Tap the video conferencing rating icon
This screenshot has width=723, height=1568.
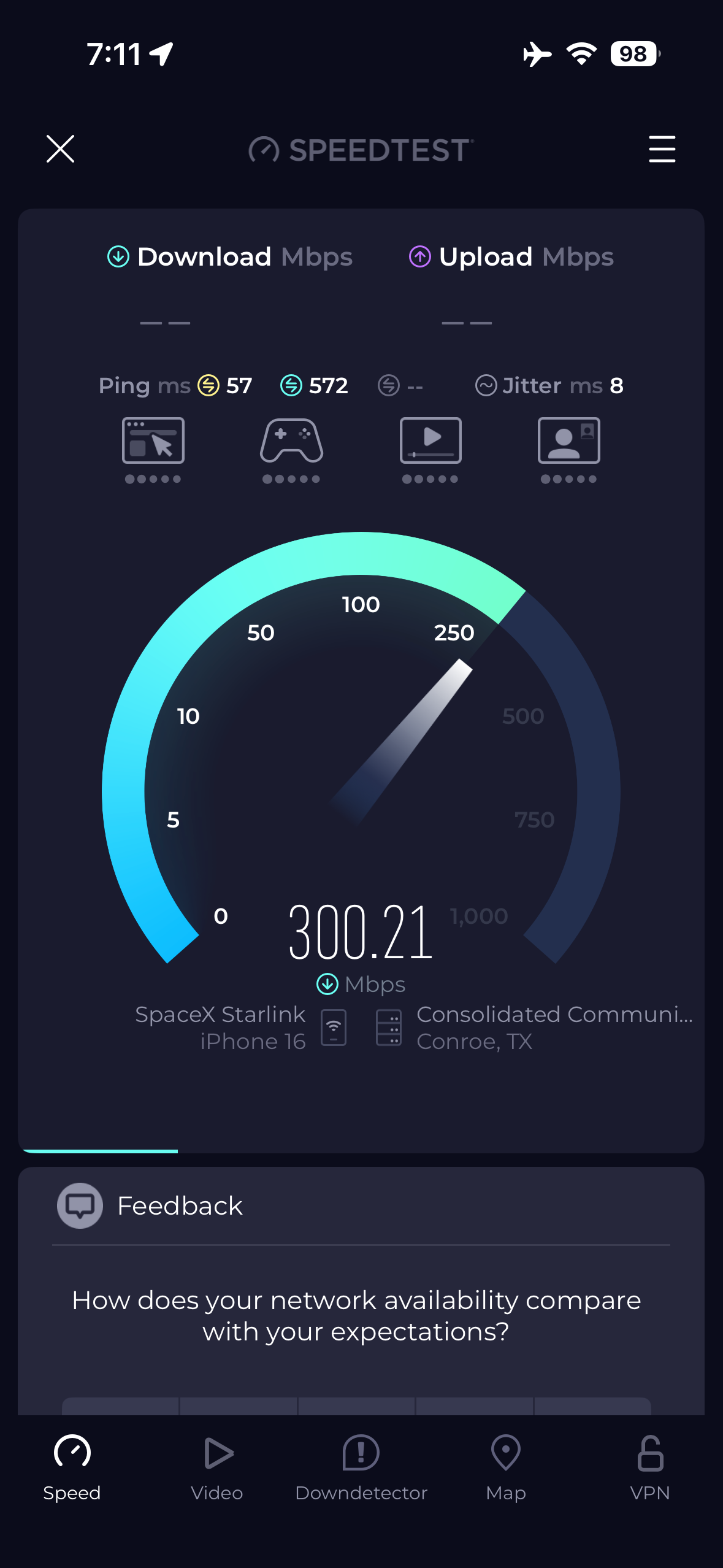[x=568, y=441]
